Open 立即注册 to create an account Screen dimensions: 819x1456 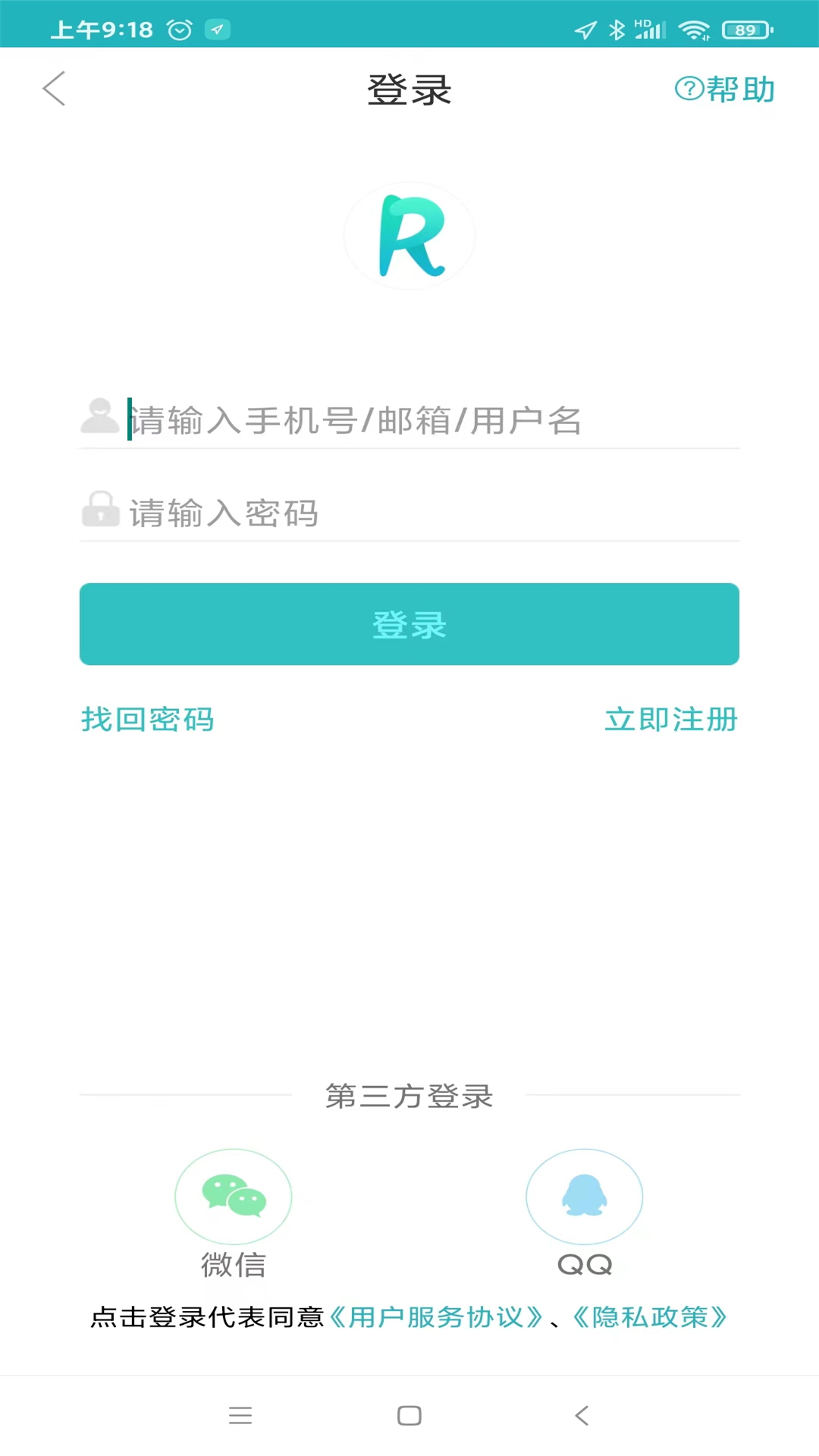tap(671, 719)
